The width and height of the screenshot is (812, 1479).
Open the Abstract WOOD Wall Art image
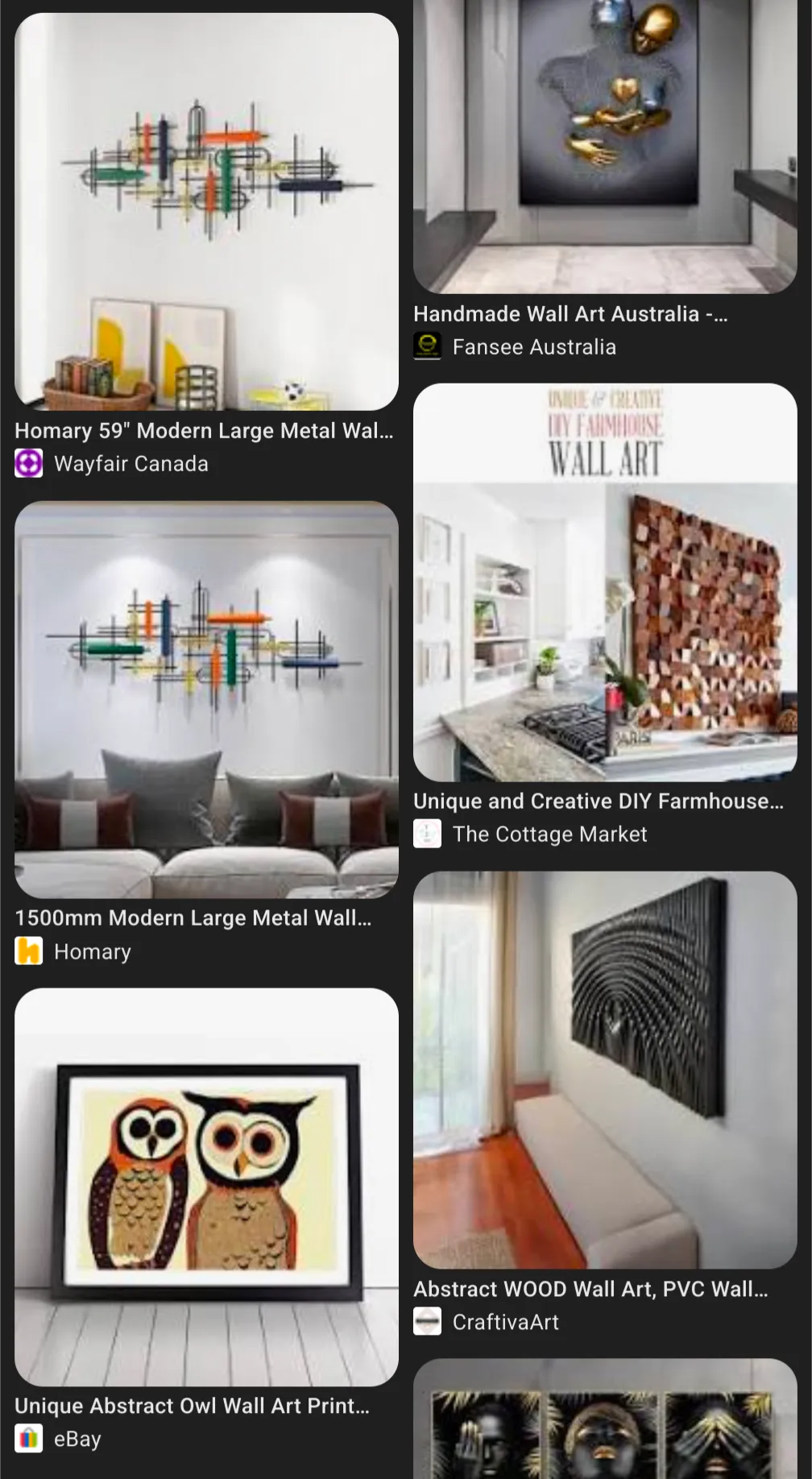(605, 1070)
